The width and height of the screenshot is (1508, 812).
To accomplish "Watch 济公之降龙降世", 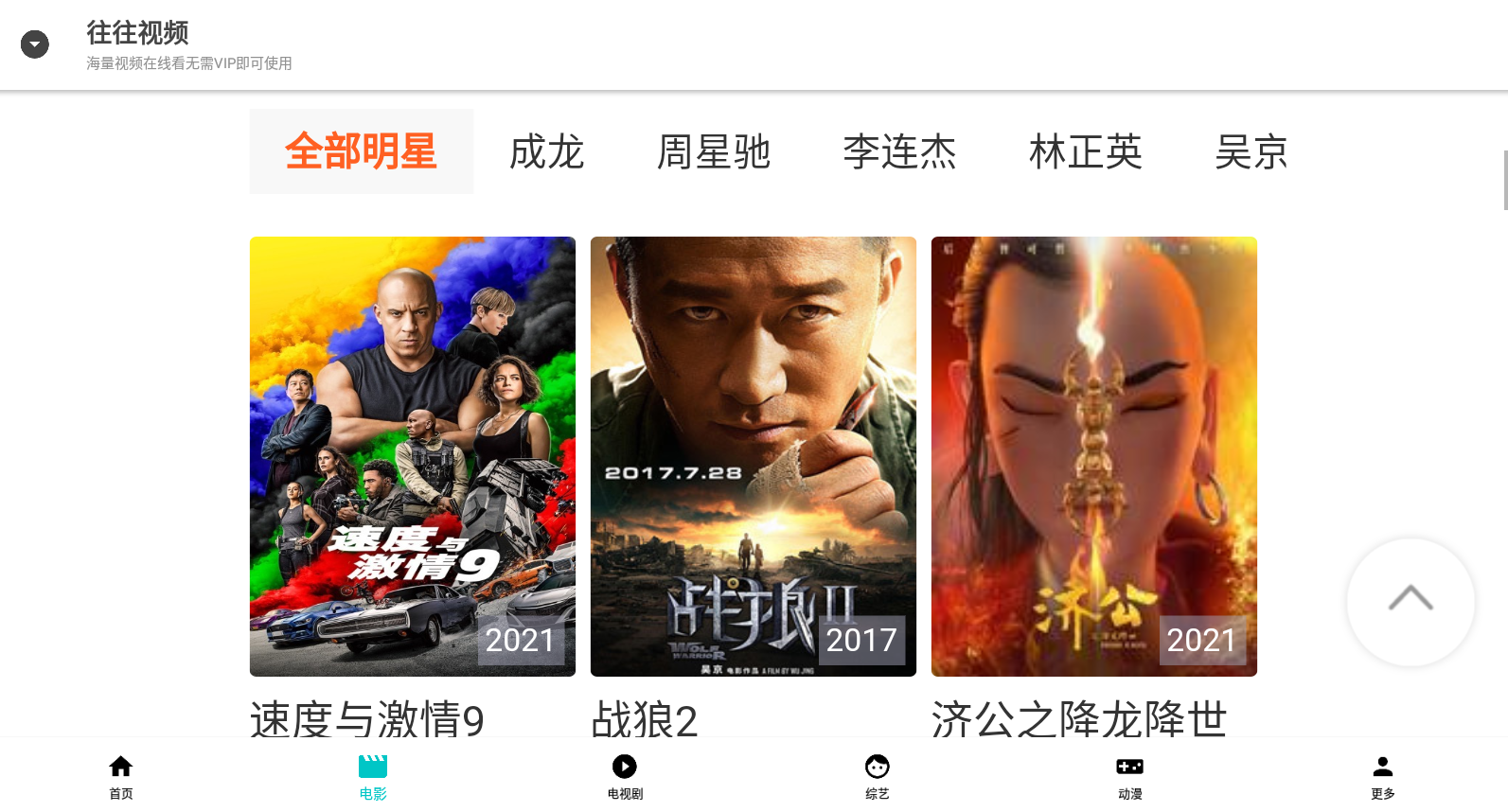I will tap(1094, 456).
